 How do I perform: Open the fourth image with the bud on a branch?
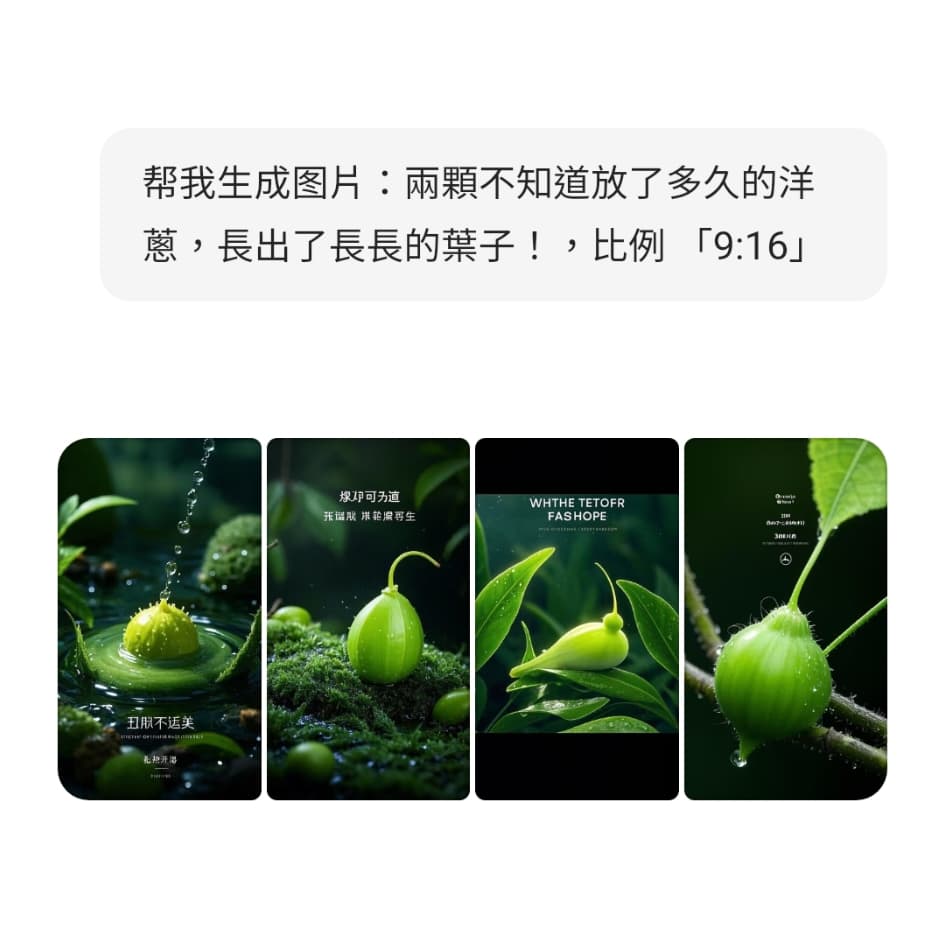click(785, 618)
